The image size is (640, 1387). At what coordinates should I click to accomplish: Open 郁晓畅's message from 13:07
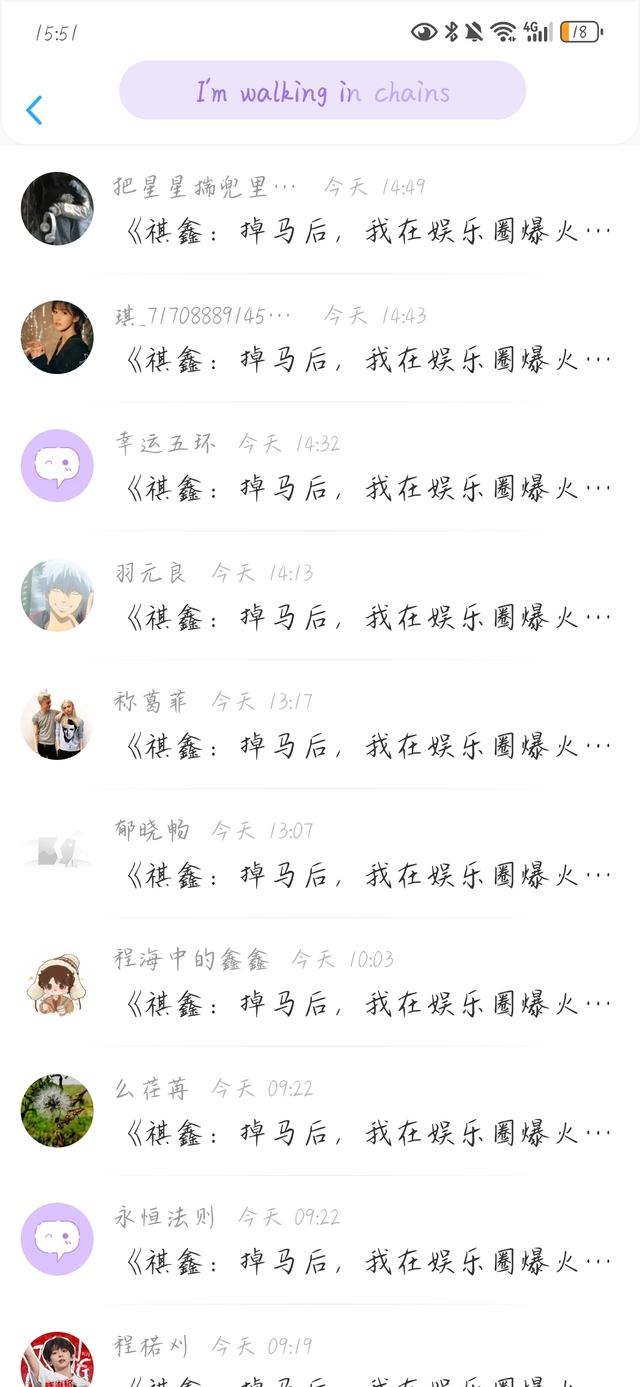point(320,854)
